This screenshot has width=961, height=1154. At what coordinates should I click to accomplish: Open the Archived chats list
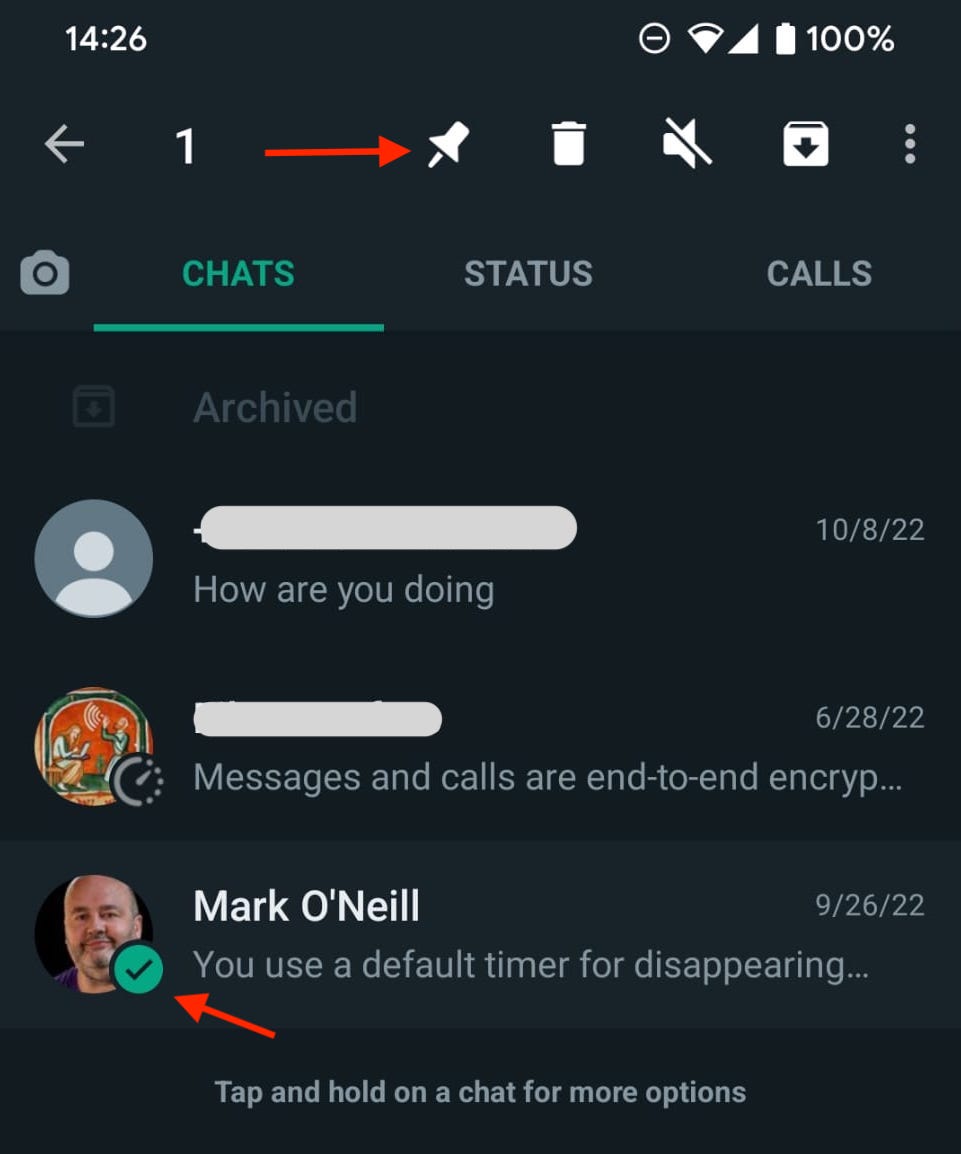click(275, 406)
